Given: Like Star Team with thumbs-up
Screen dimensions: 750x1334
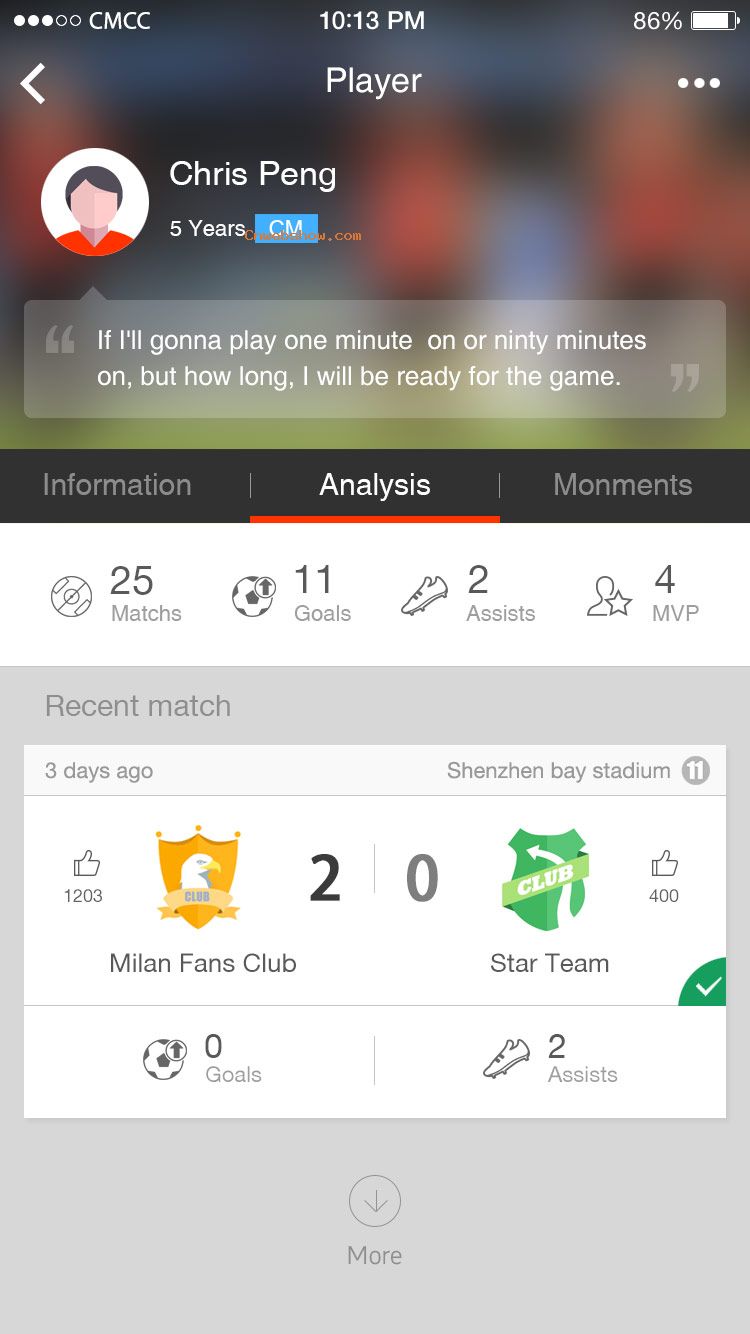Looking at the screenshot, I should point(664,864).
